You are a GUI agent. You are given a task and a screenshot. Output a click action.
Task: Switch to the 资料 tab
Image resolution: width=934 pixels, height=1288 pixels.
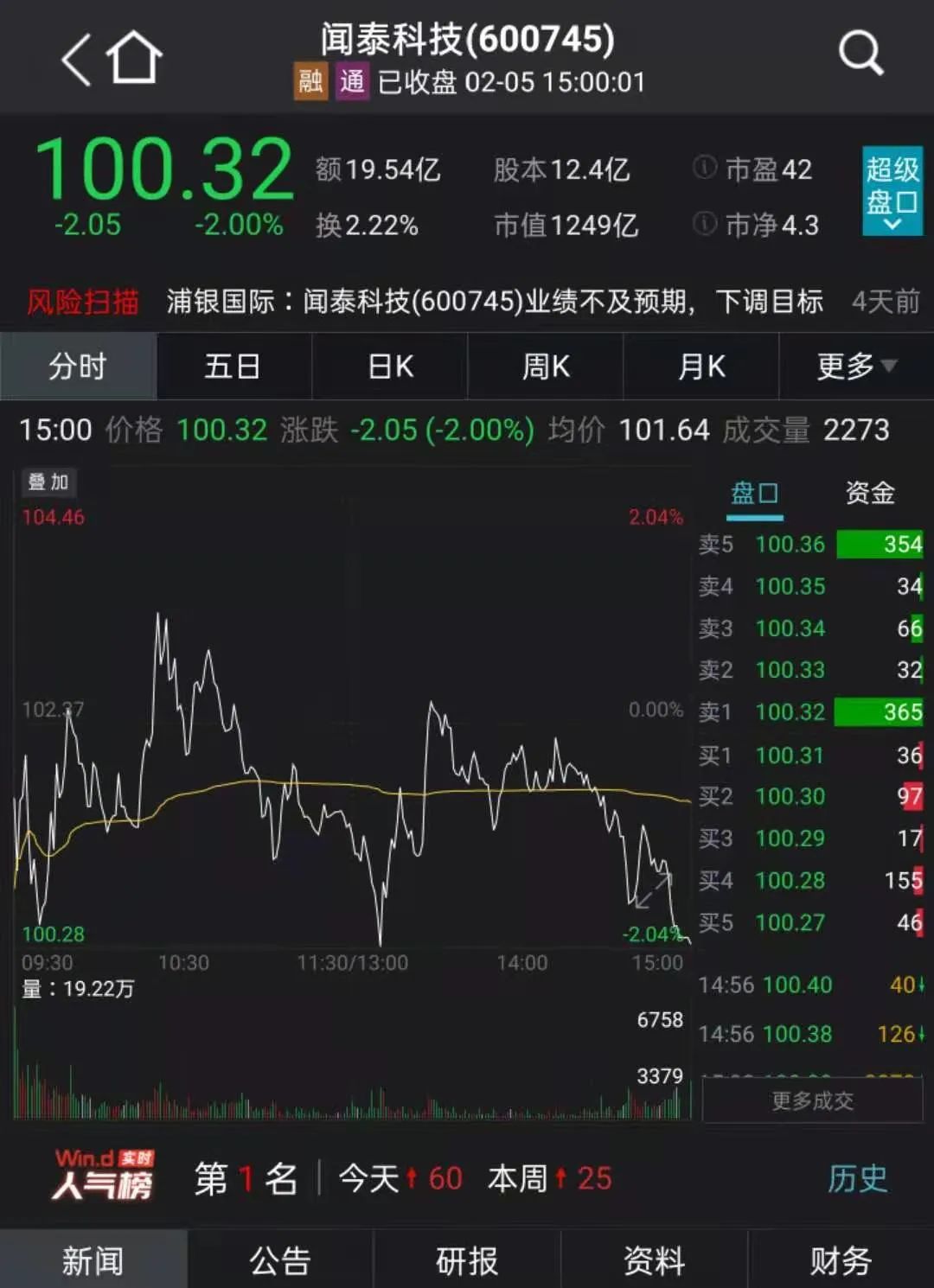coord(654,1260)
